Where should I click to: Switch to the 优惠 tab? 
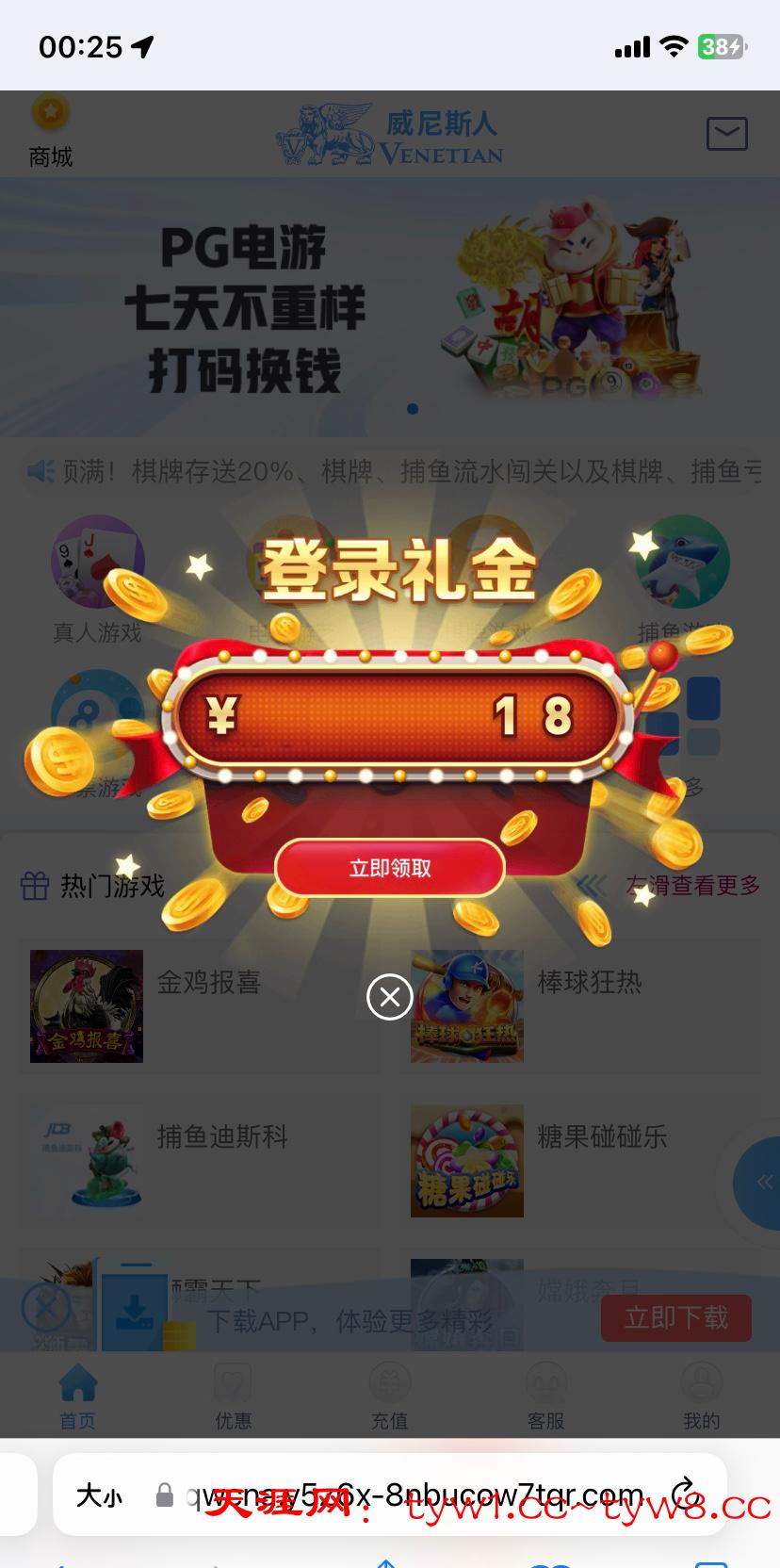(234, 1396)
